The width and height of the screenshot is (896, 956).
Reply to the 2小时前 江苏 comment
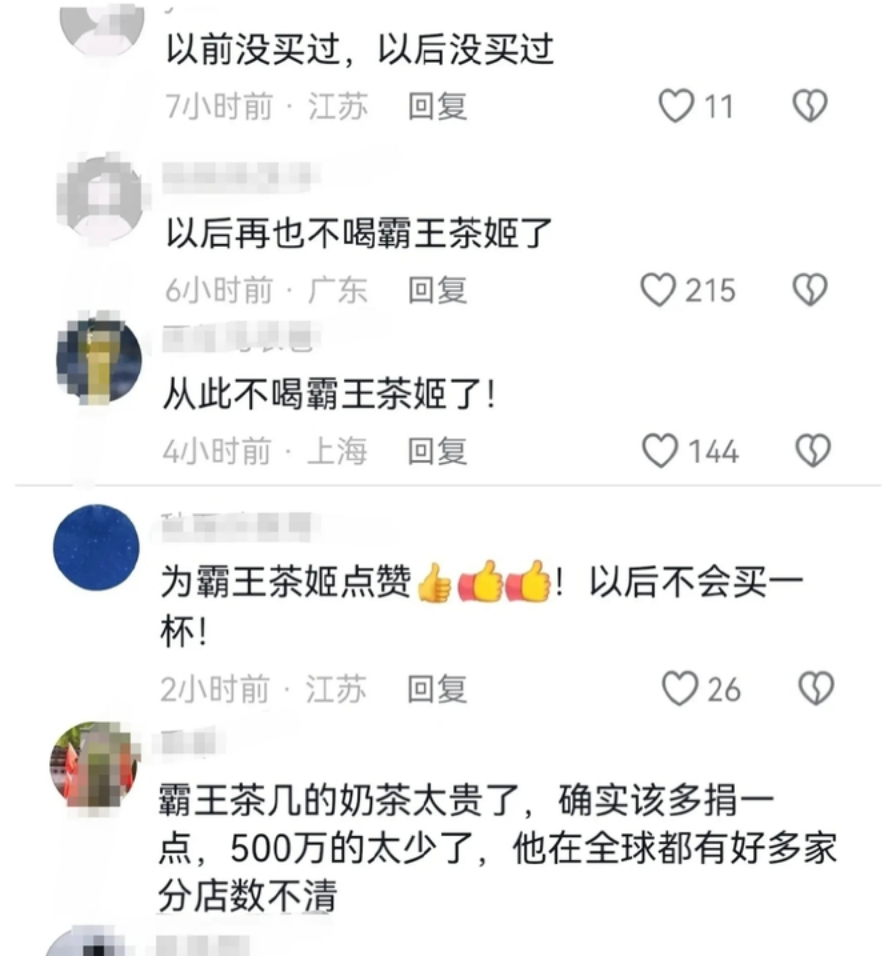437,688
